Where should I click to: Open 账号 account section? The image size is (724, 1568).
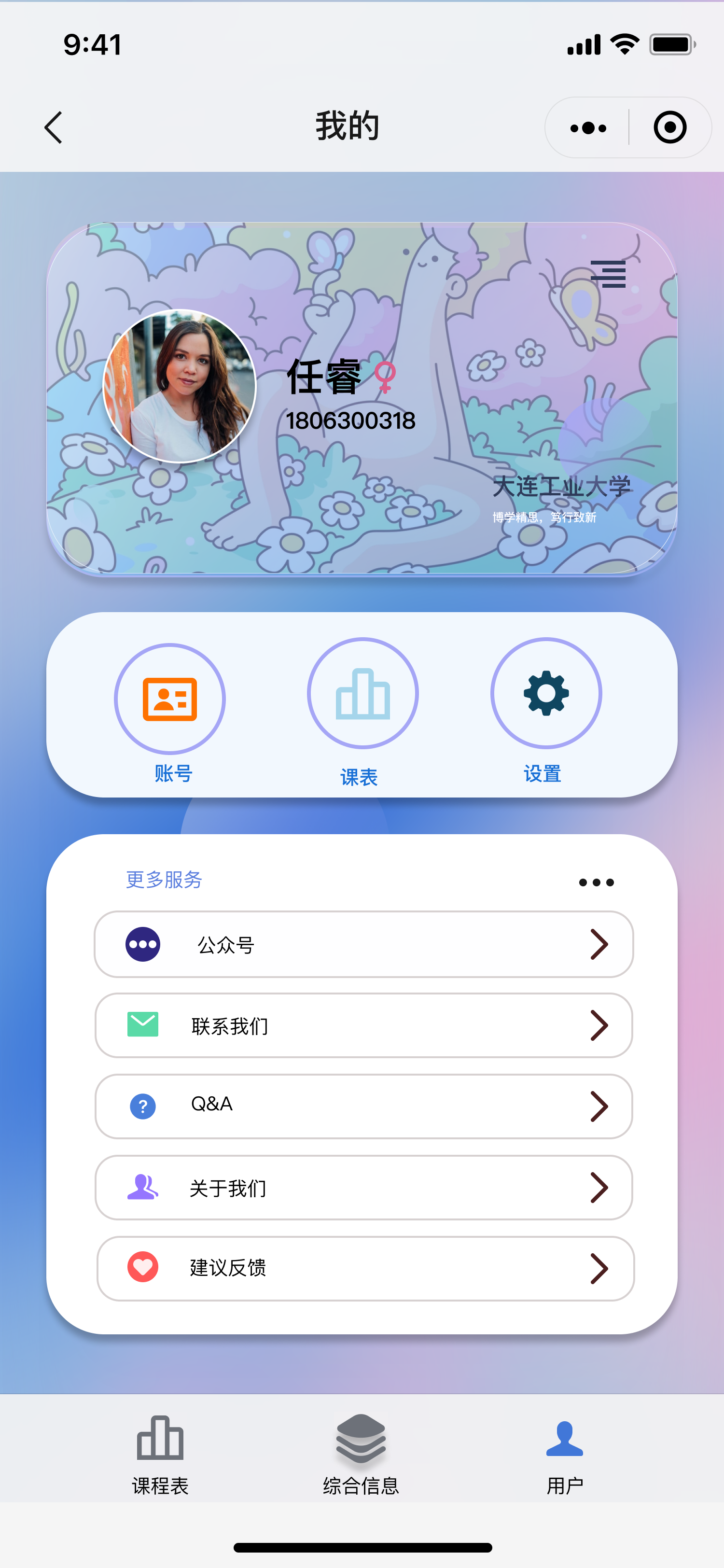pyautogui.click(x=170, y=699)
